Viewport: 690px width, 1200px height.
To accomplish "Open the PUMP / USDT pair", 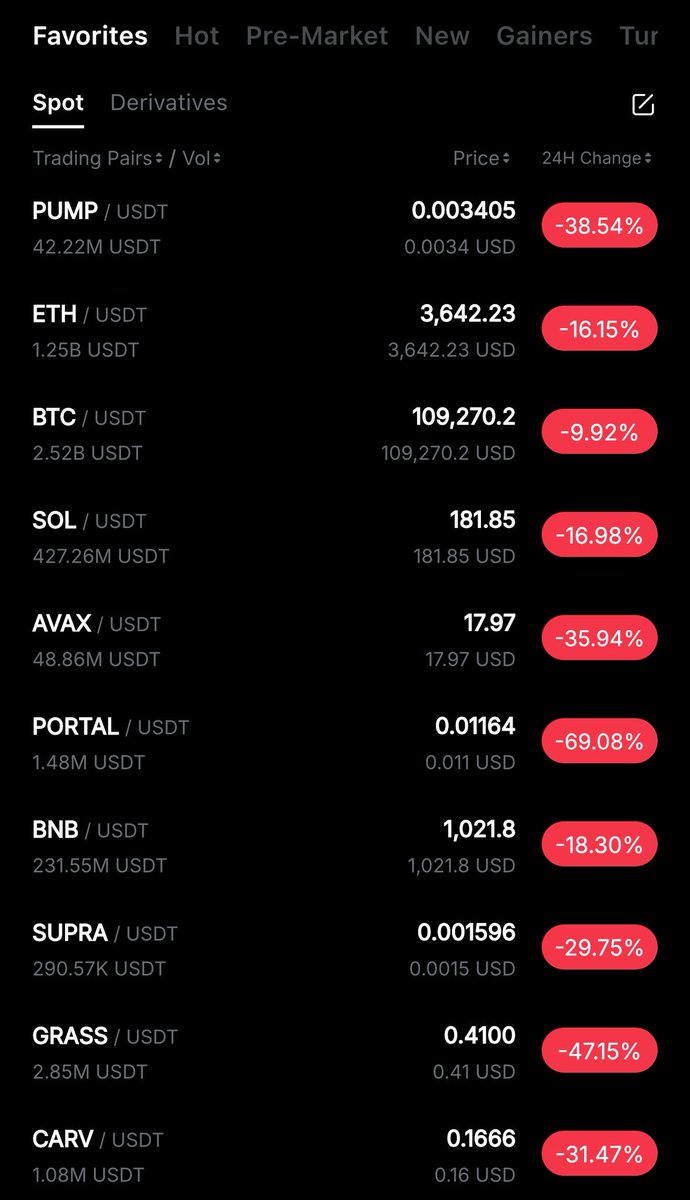I will (345, 227).
